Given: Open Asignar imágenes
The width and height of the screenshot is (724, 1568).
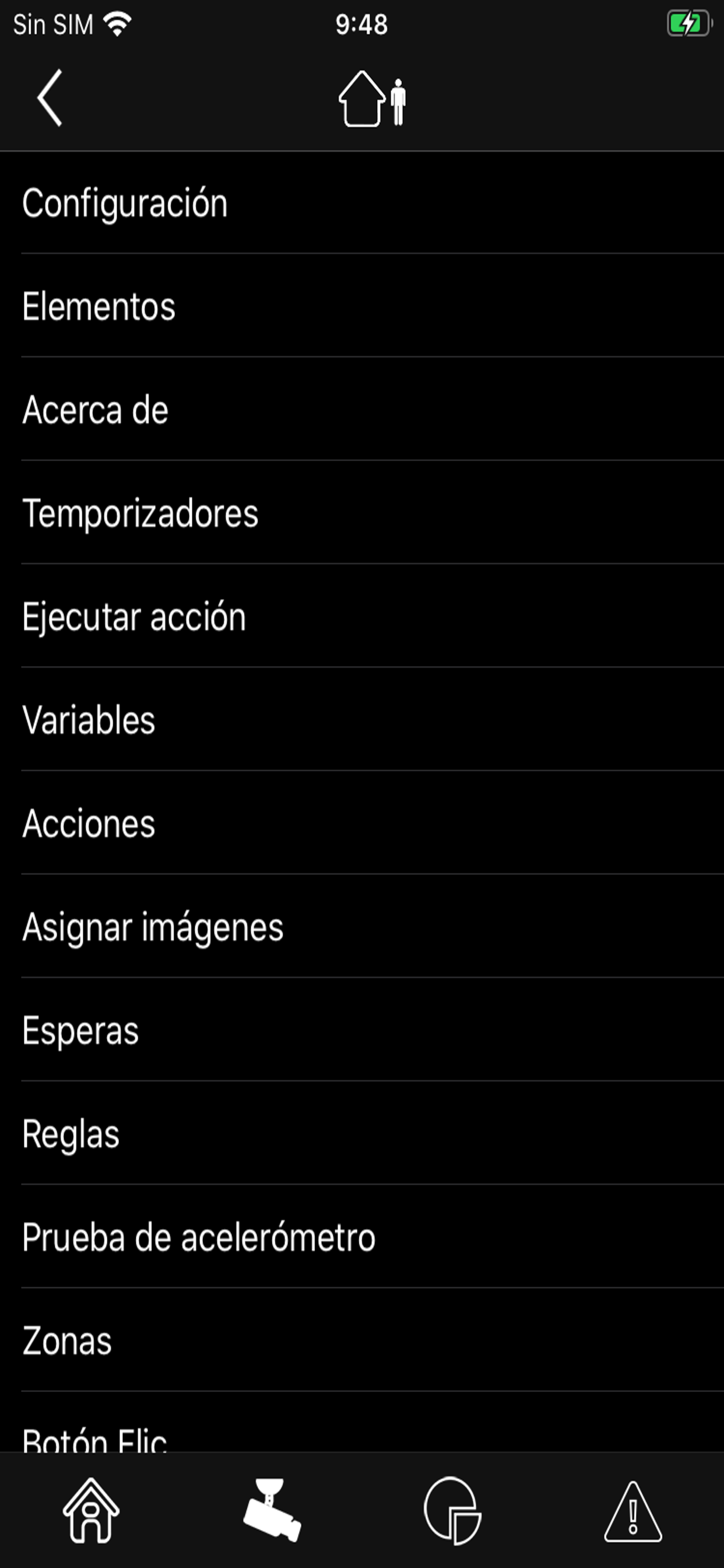Looking at the screenshot, I should (362, 926).
